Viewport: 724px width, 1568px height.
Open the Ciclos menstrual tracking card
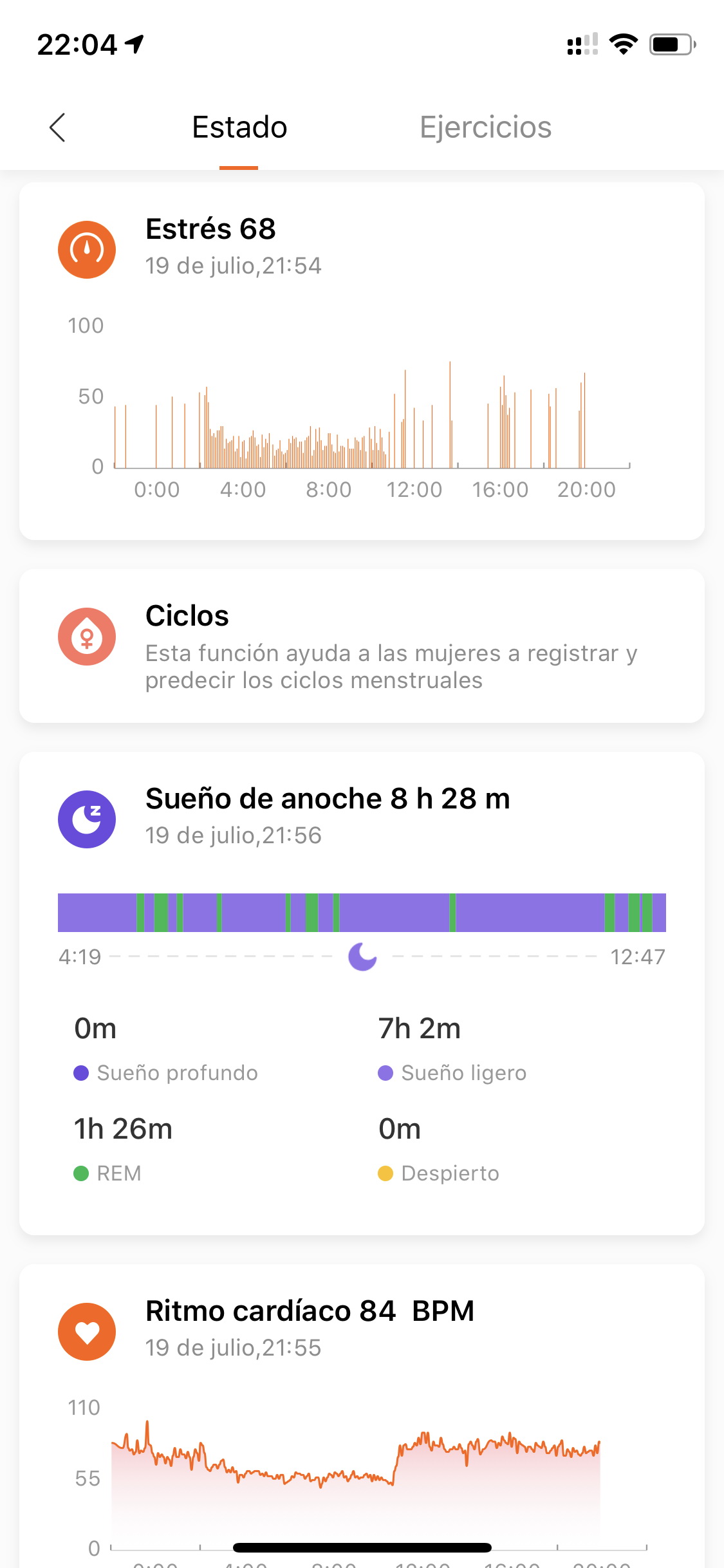coord(362,646)
